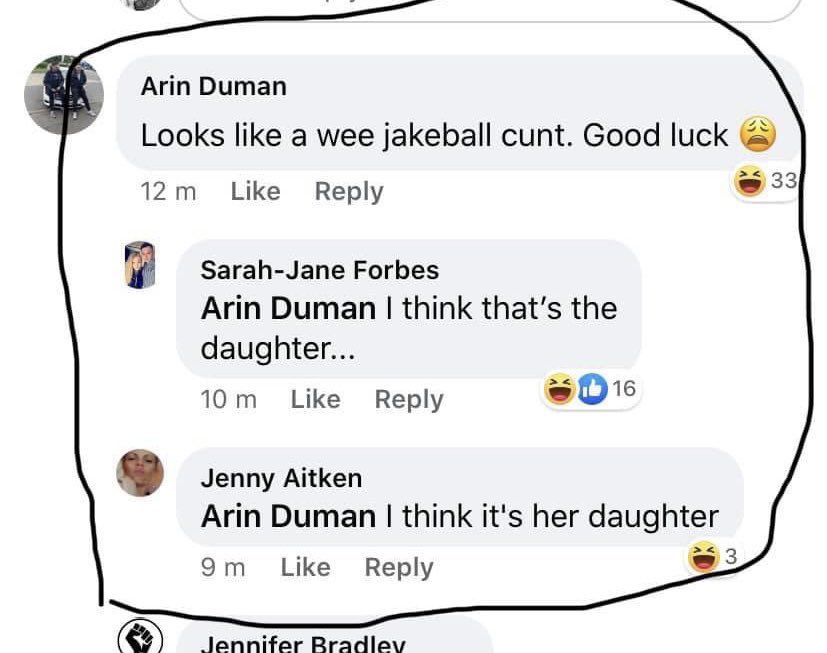
Task: Reply to Sarah-Jane Forbes's comment
Action: click(x=408, y=399)
